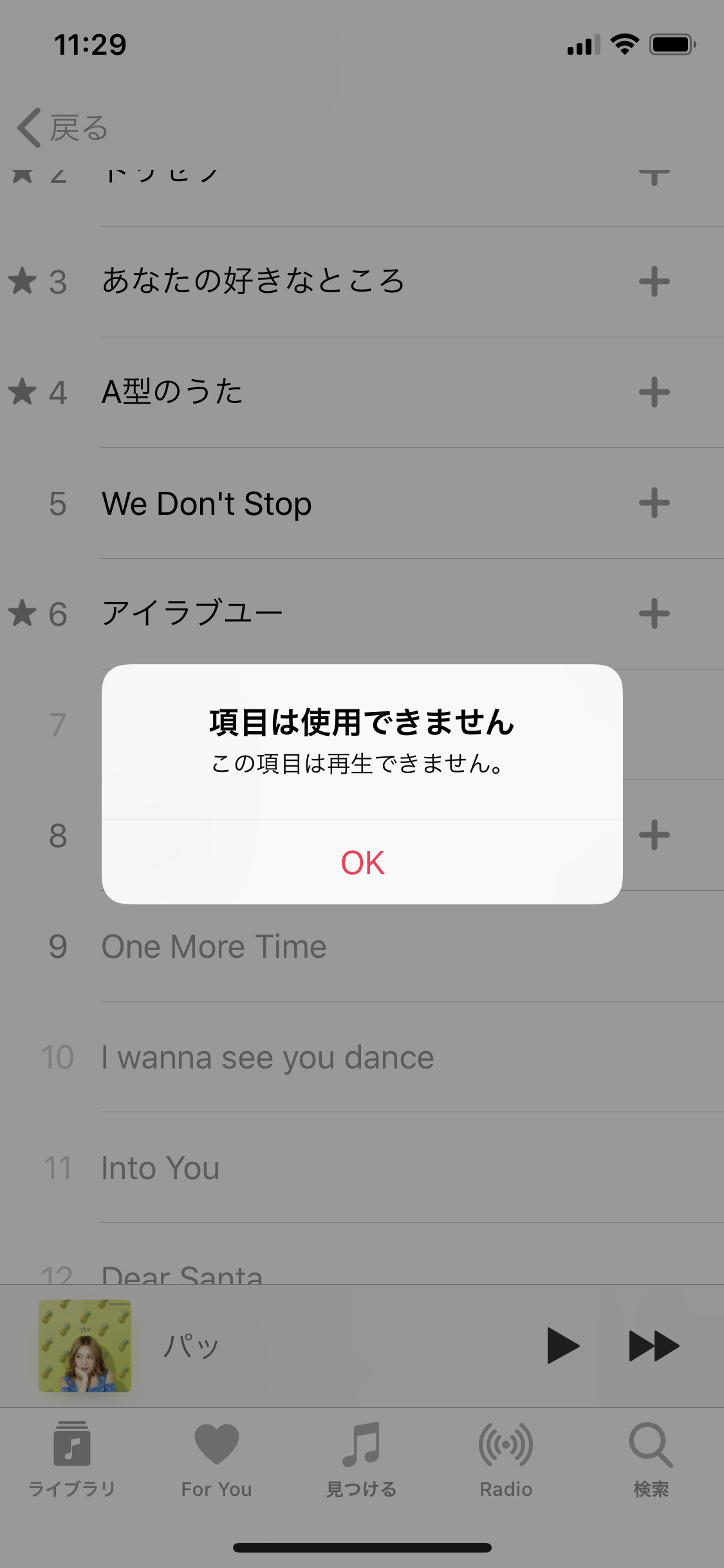Play the track アイラブユー
The image size is (724, 1568).
[192, 613]
